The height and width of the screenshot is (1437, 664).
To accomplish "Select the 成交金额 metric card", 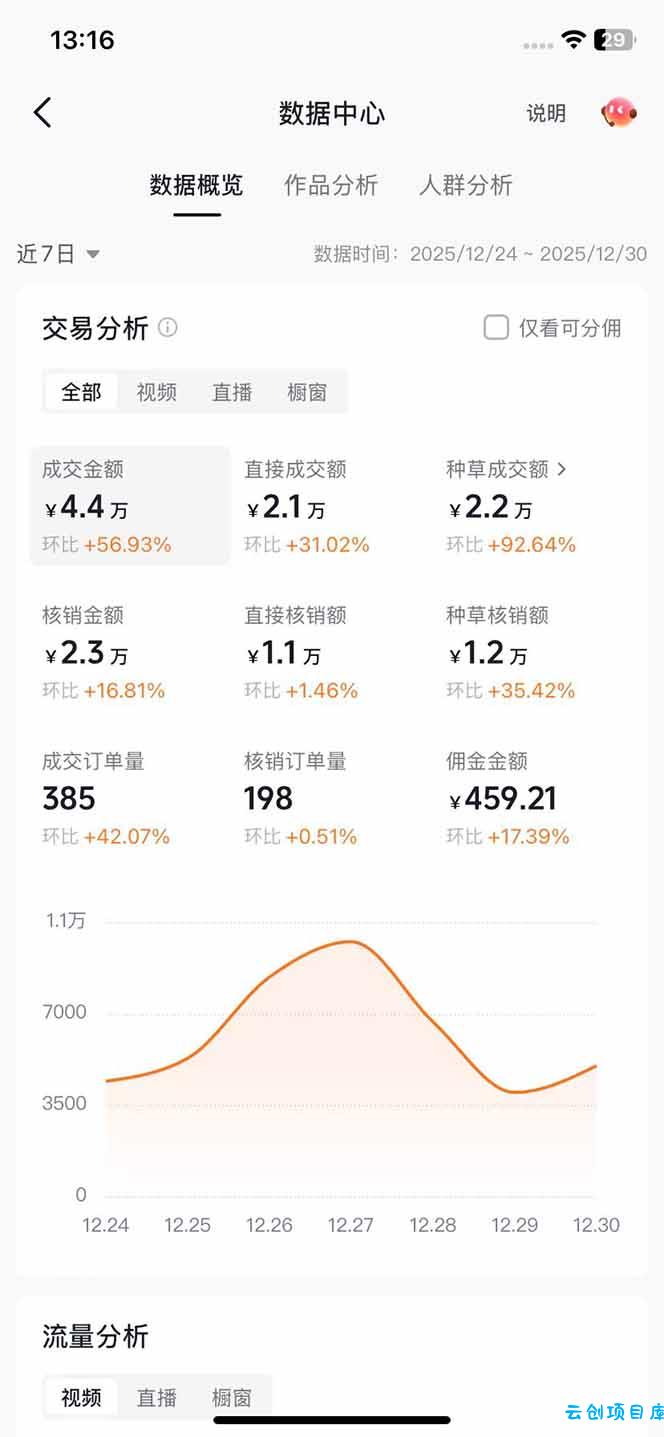I will tap(130, 506).
